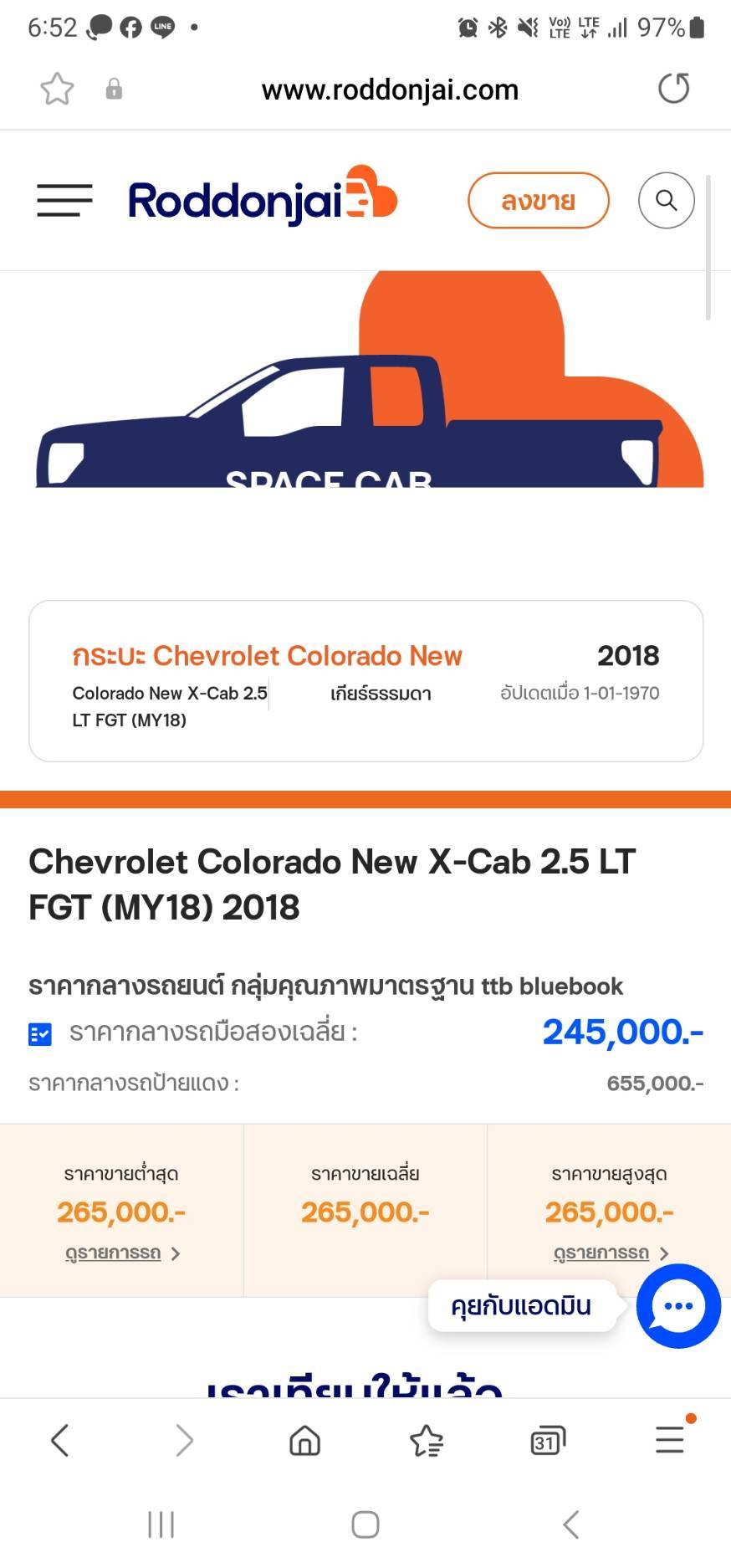Open the browser home page
This screenshot has height=1568, width=731.
pos(304,1440)
